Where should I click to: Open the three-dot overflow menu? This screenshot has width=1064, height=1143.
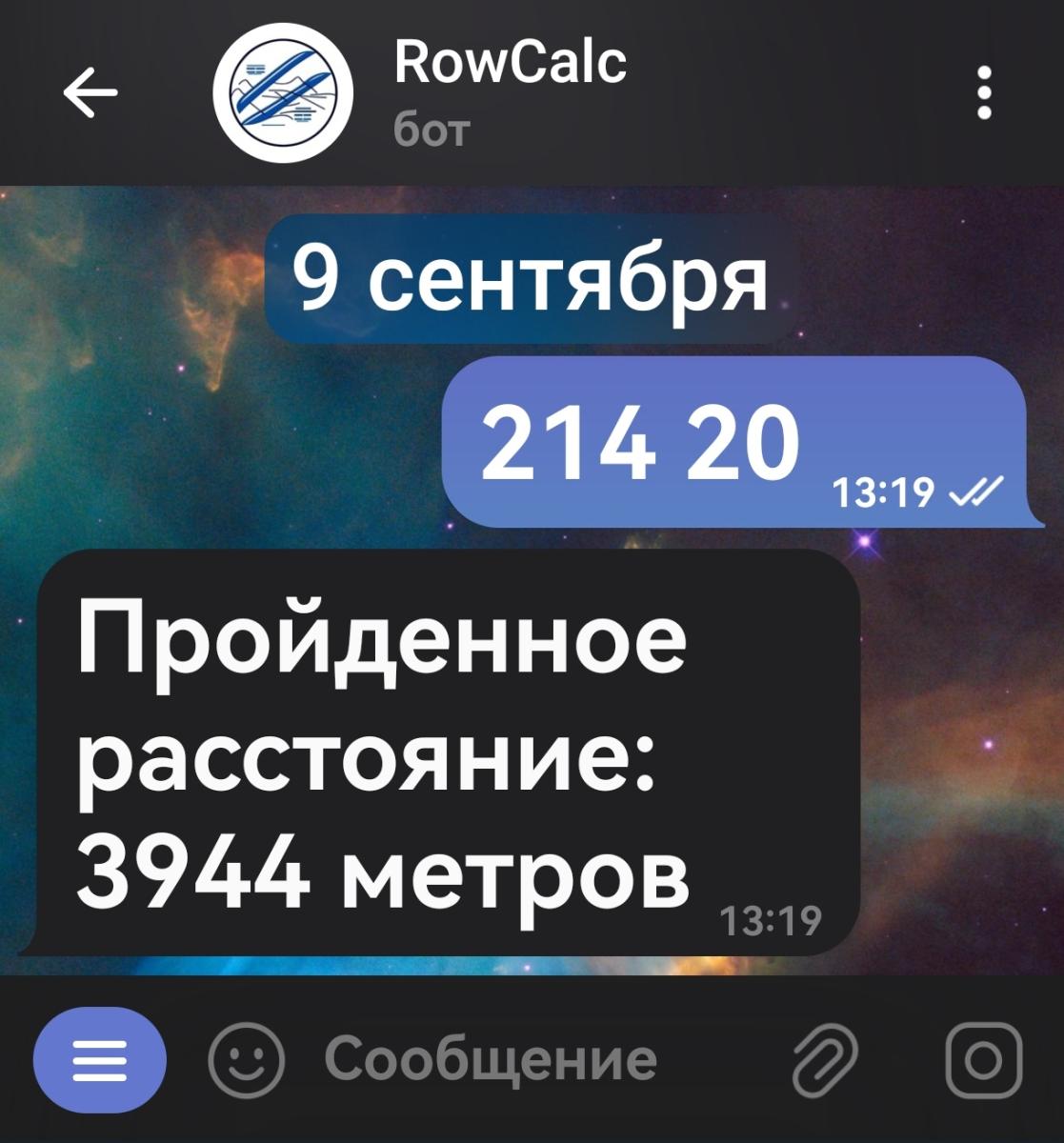[985, 93]
